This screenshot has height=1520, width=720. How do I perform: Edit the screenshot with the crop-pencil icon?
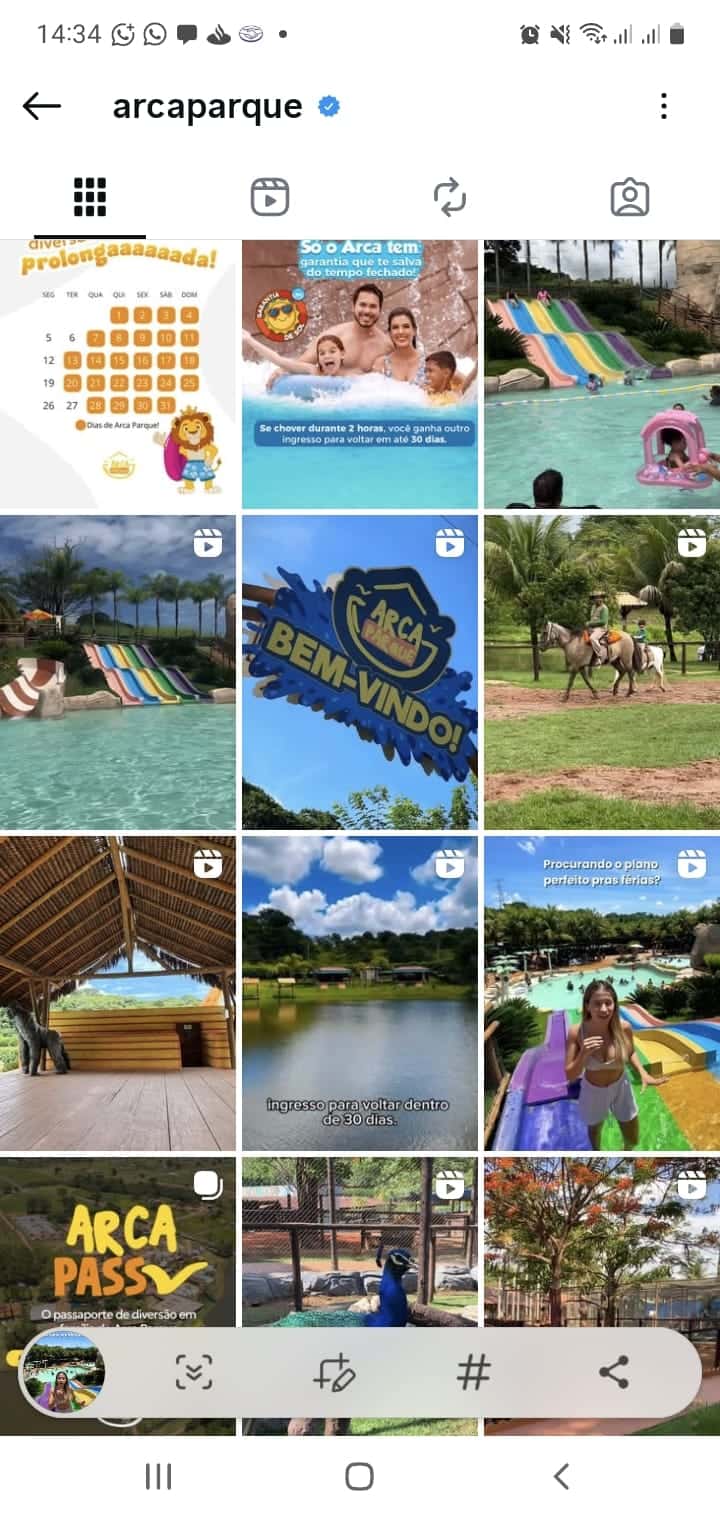(333, 1373)
